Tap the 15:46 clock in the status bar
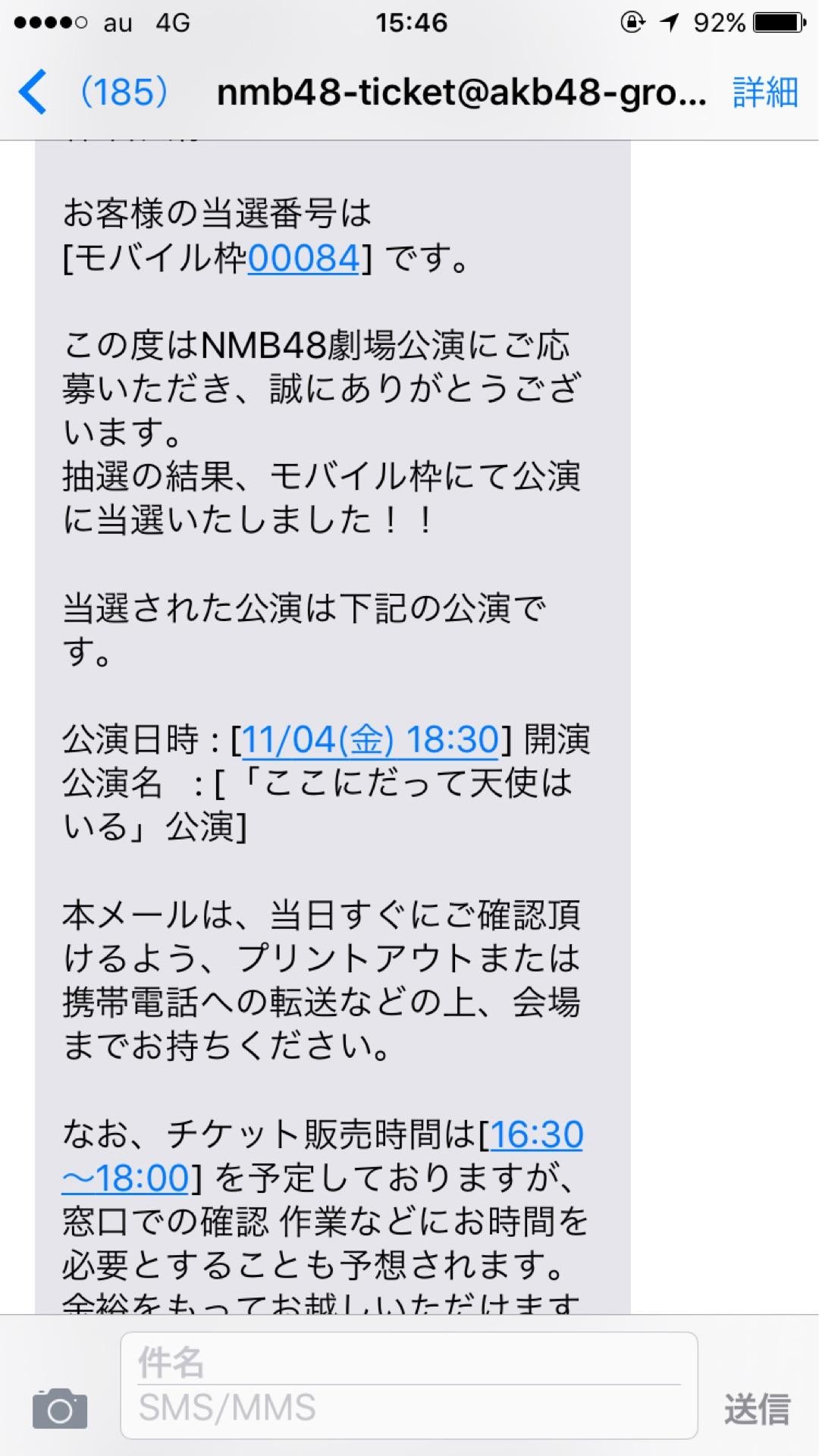 pyautogui.click(x=409, y=23)
